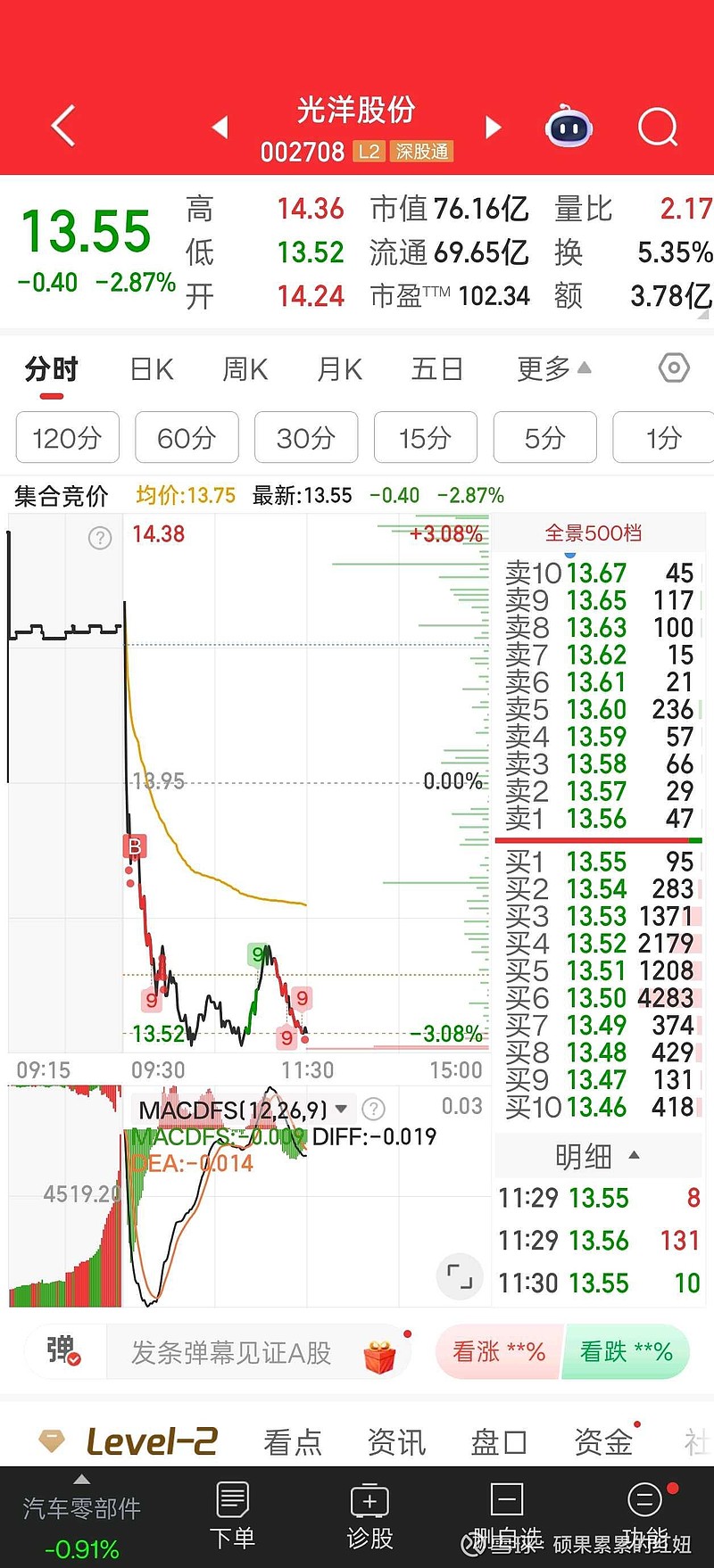
Task: Switch to the 日K chart tab
Action: (152, 369)
